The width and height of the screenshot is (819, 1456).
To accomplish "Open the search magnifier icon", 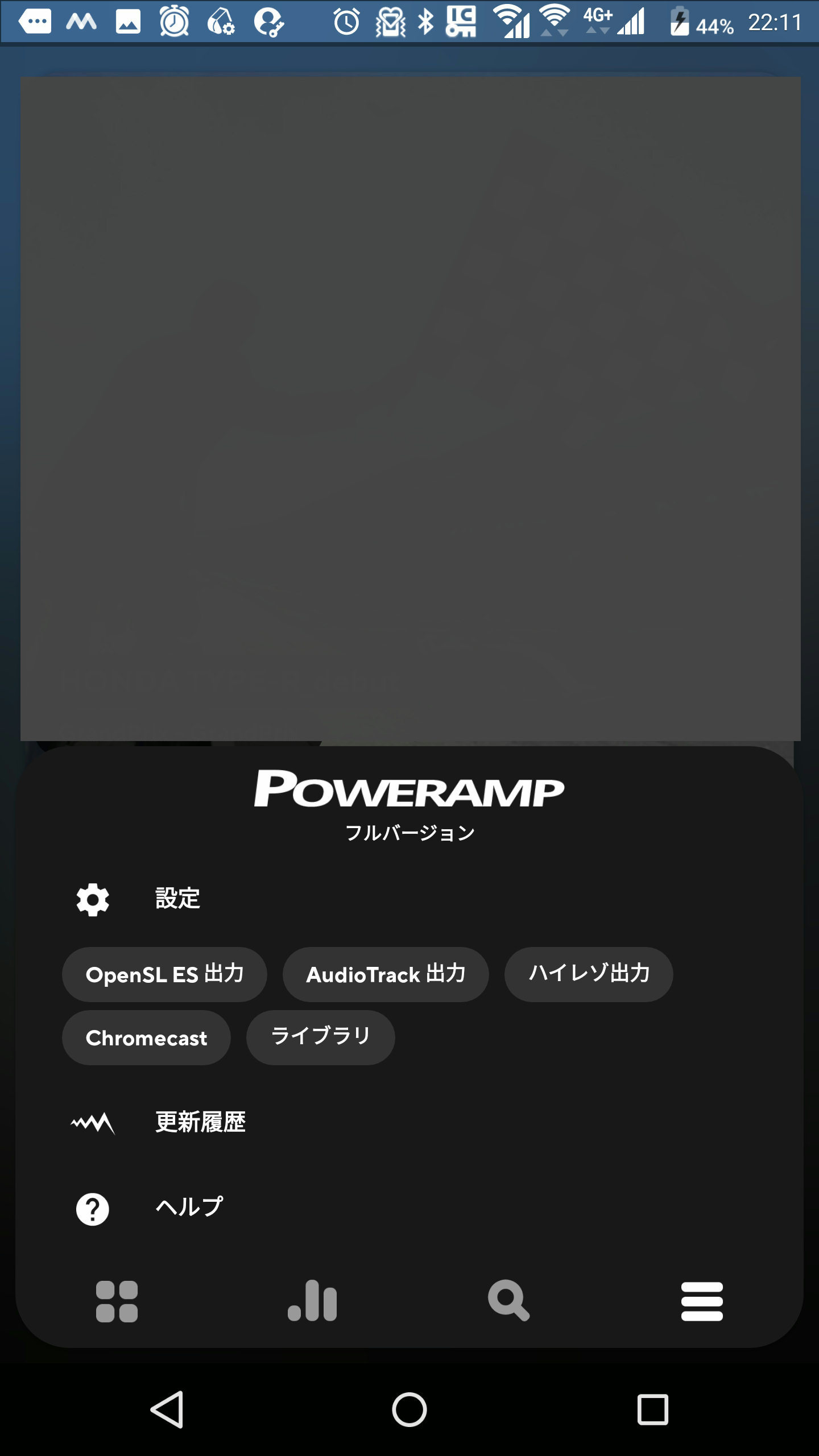I will (508, 1301).
